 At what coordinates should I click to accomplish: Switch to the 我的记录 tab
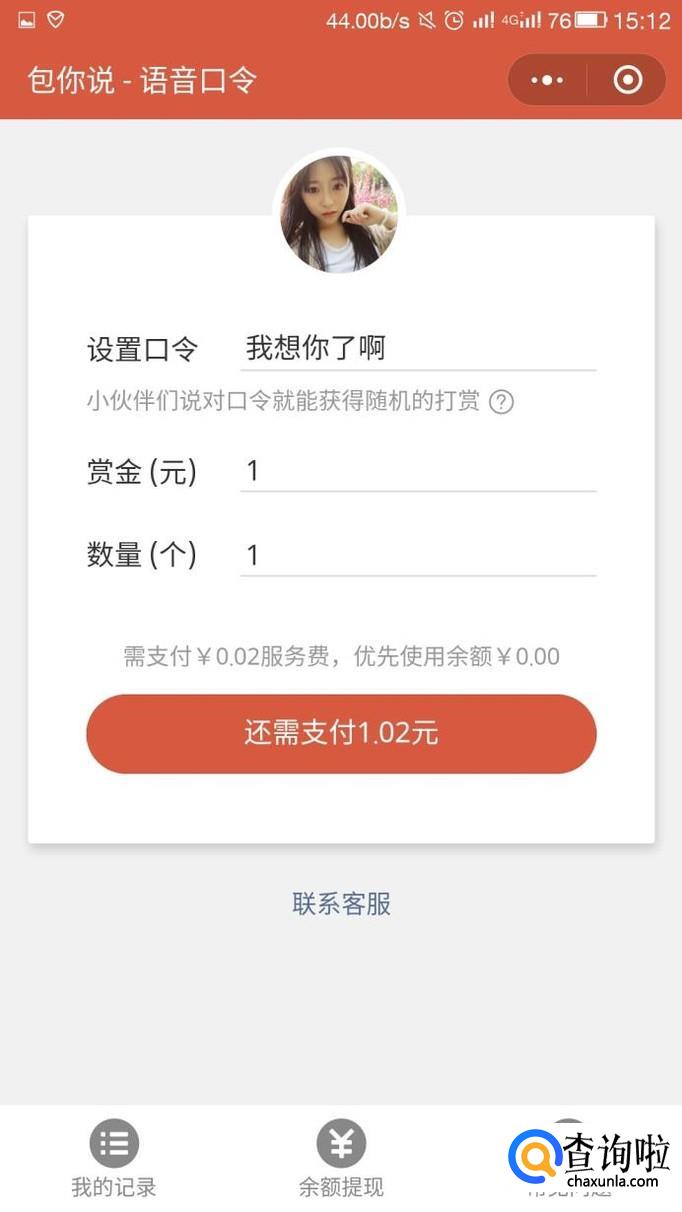[114, 1160]
